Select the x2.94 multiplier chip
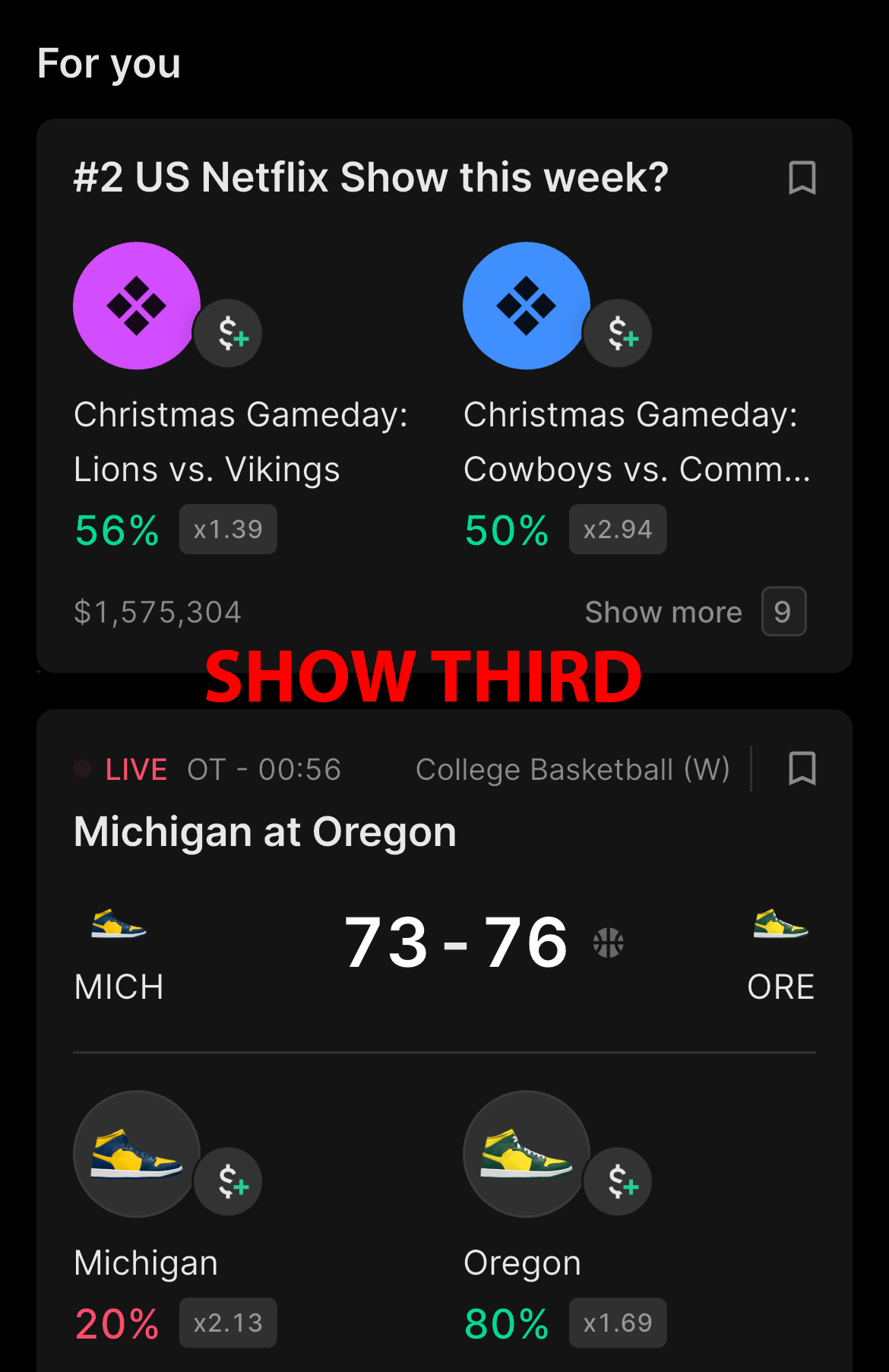889x1372 pixels. (x=618, y=530)
